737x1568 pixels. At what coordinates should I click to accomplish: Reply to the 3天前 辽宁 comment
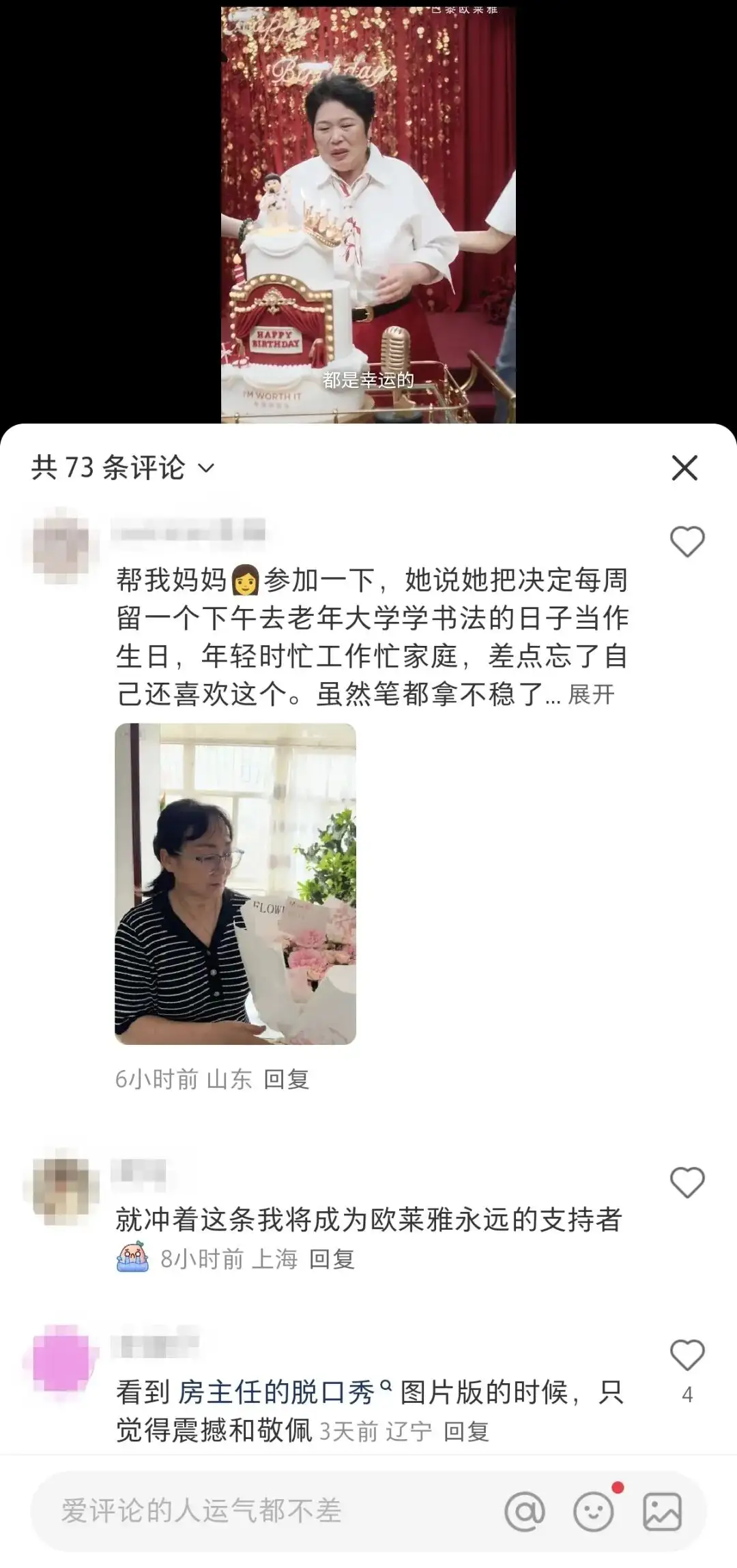[x=466, y=1431]
